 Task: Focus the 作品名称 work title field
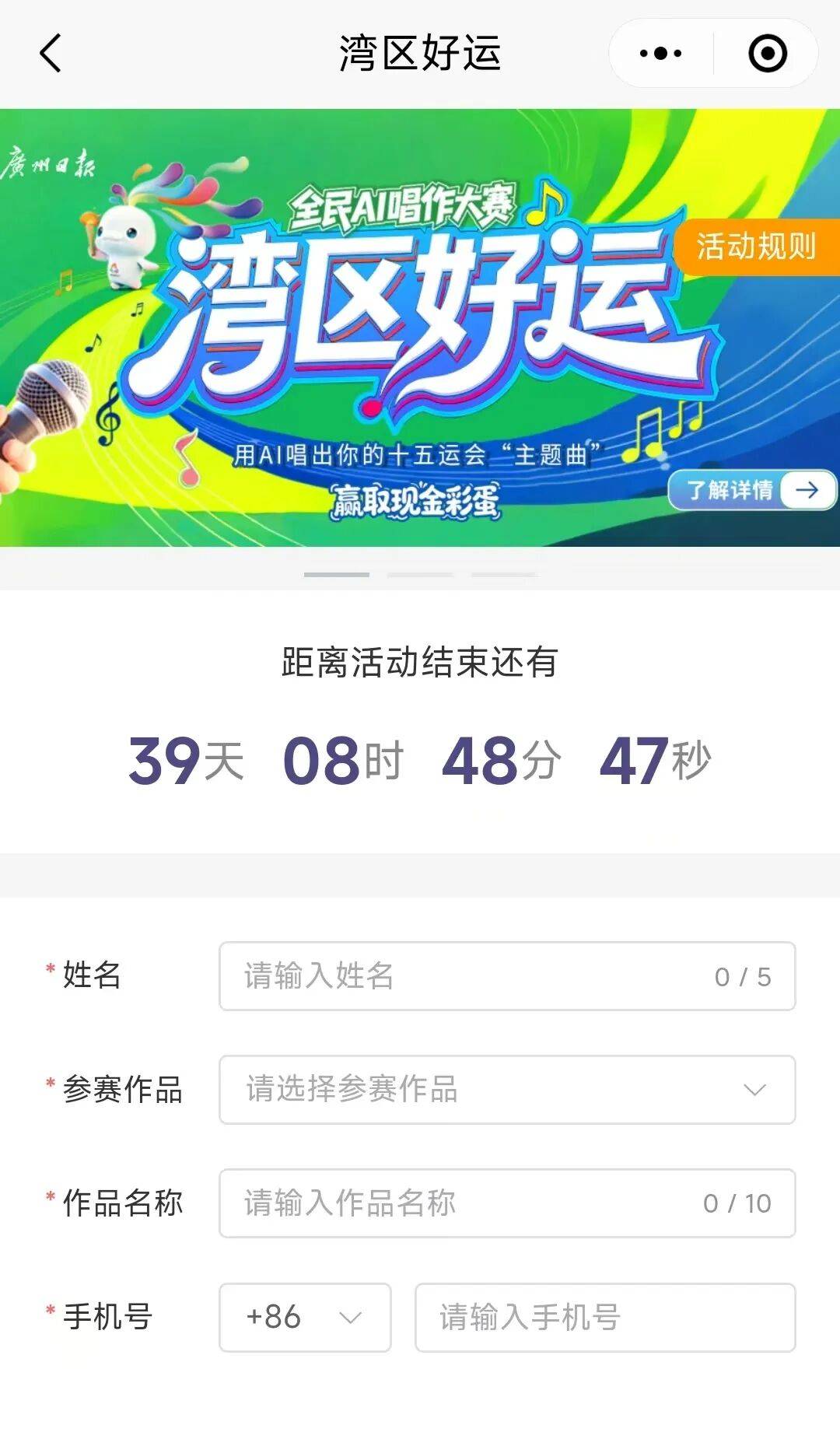tap(467, 1203)
